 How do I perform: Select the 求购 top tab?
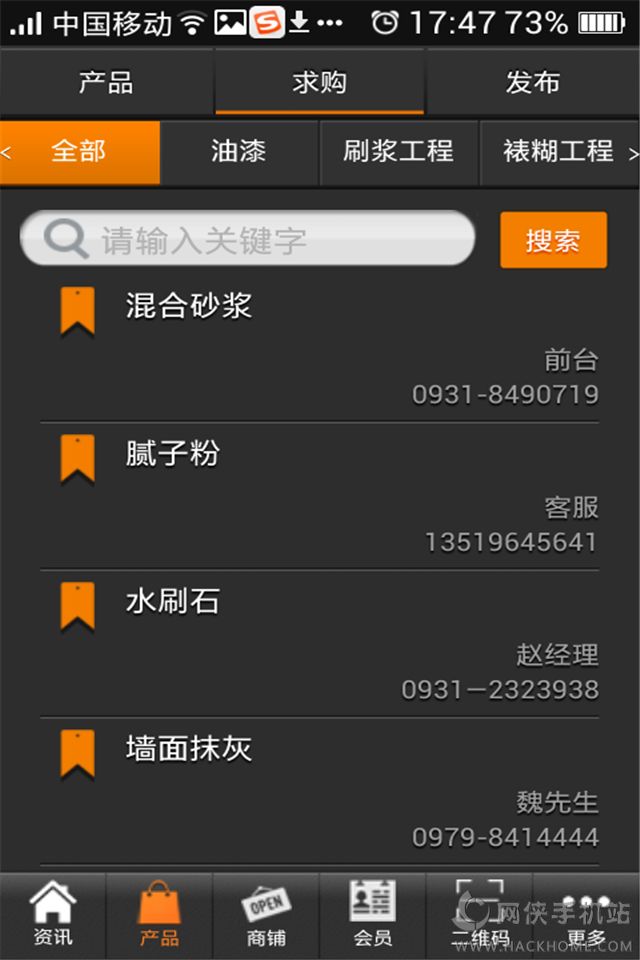320,82
